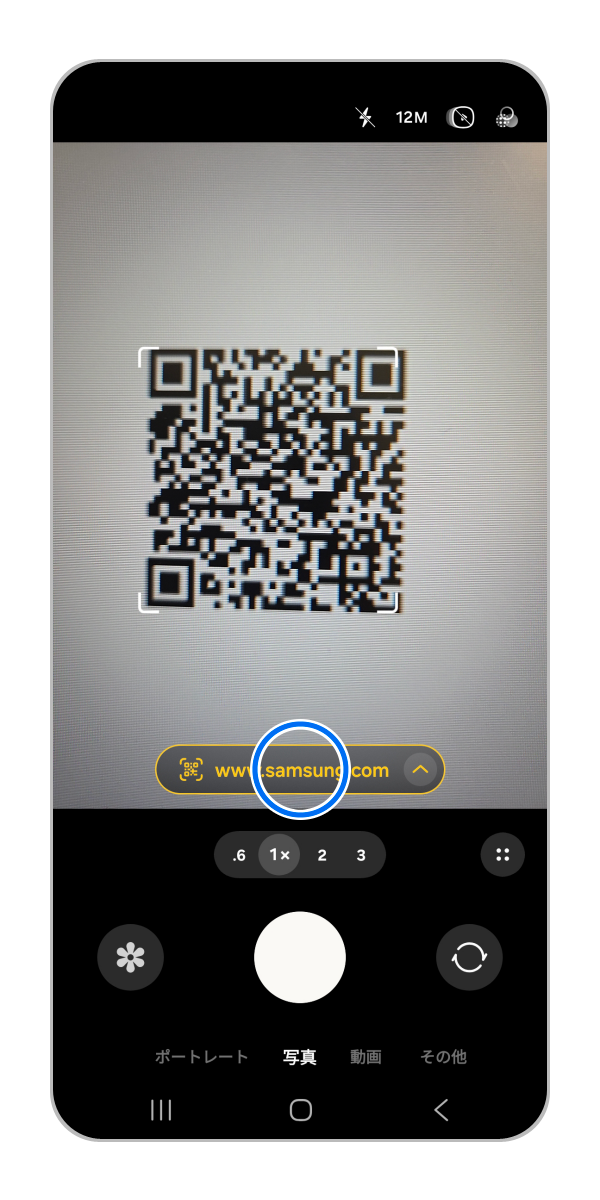The image size is (600, 1200).
Task: Open recent apps from the navigation bar
Action: (x=161, y=1110)
